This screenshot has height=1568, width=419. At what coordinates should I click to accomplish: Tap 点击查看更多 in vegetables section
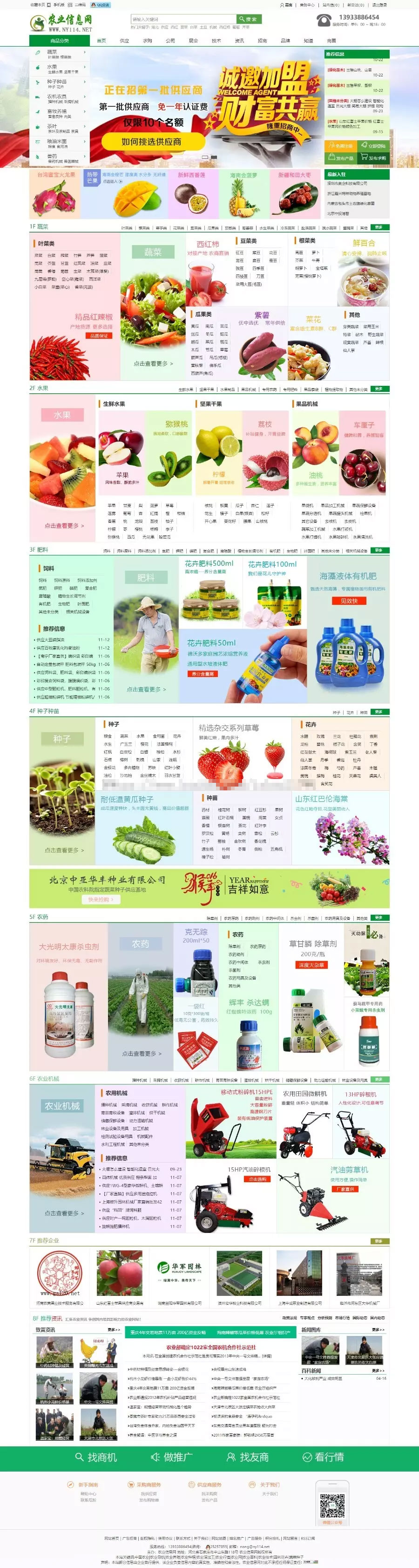(x=153, y=363)
